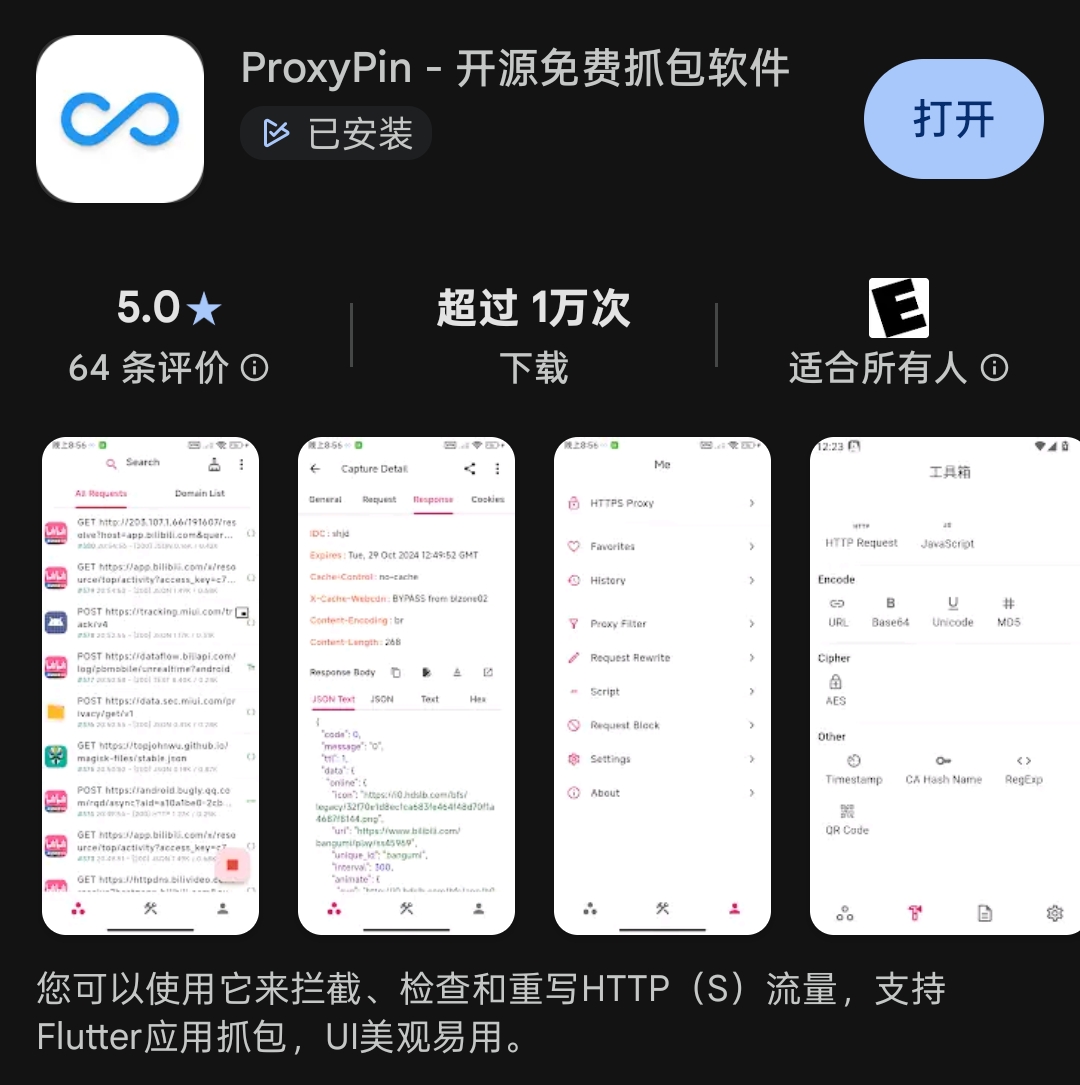The width and height of the screenshot is (1080, 1085).
Task: Tap the settings gear in the toolbox bottom bar
Action: (x=1053, y=912)
